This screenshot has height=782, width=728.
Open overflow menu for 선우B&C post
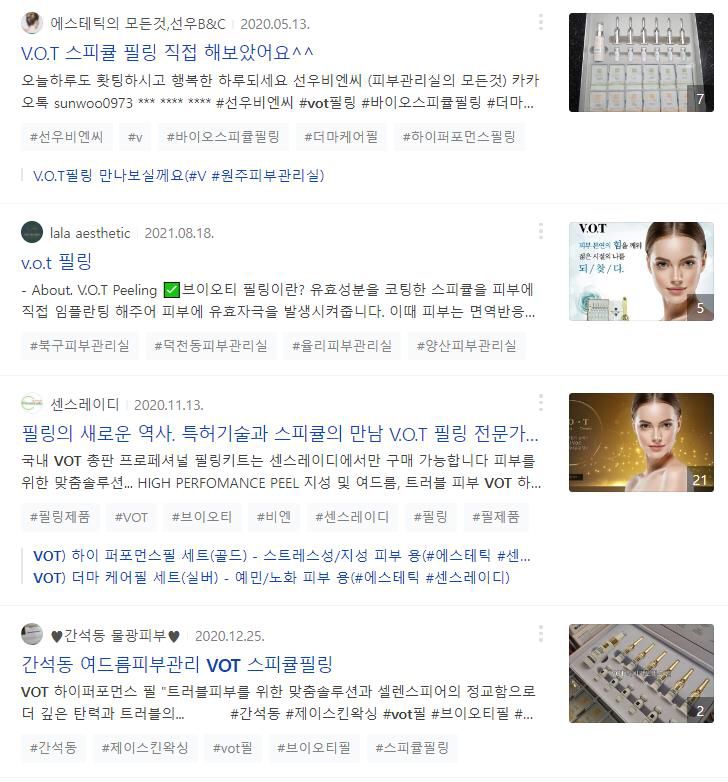pos(541,22)
